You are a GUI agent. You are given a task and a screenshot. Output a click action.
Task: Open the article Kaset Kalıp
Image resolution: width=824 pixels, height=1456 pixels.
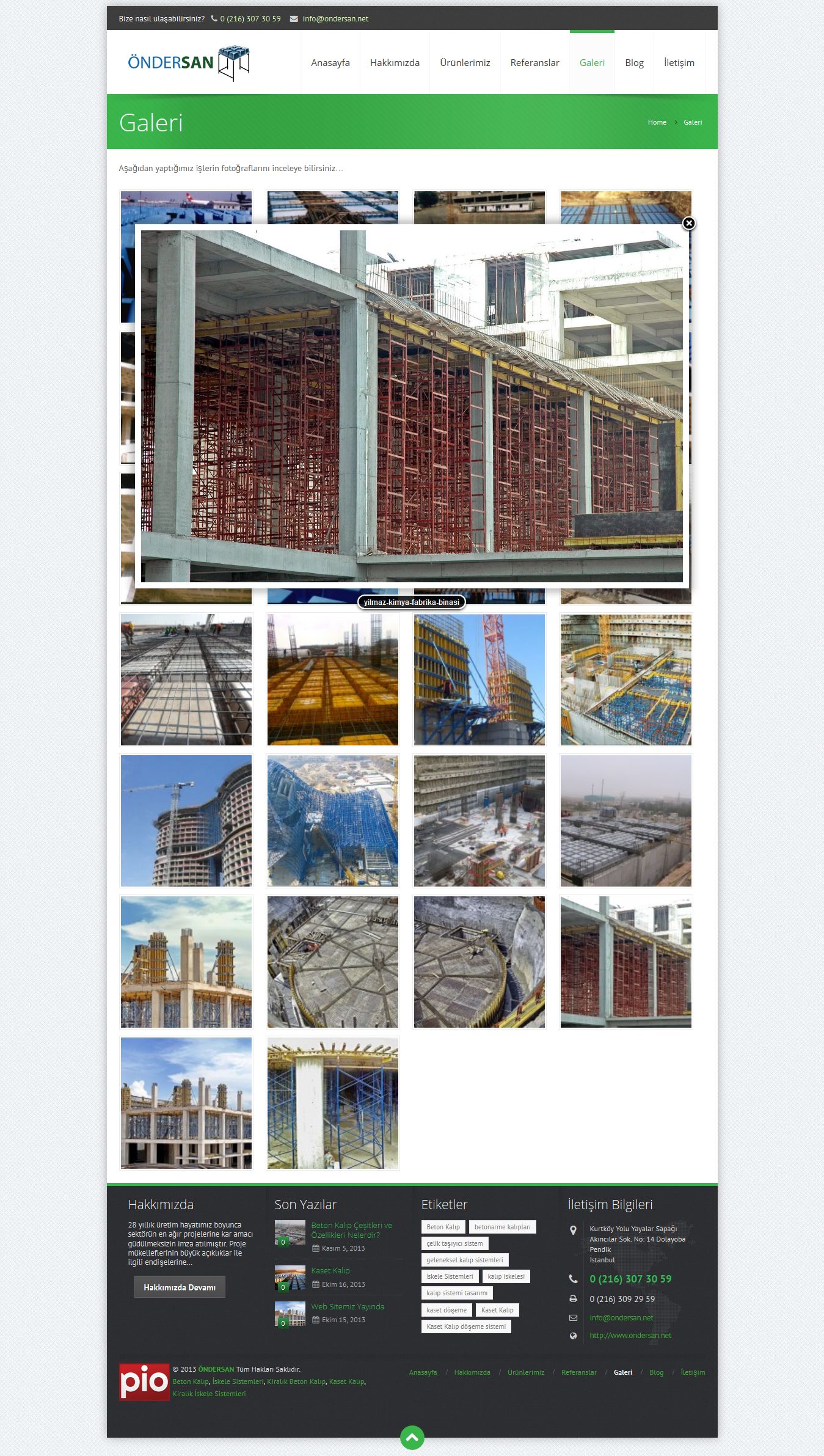pyautogui.click(x=330, y=1271)
